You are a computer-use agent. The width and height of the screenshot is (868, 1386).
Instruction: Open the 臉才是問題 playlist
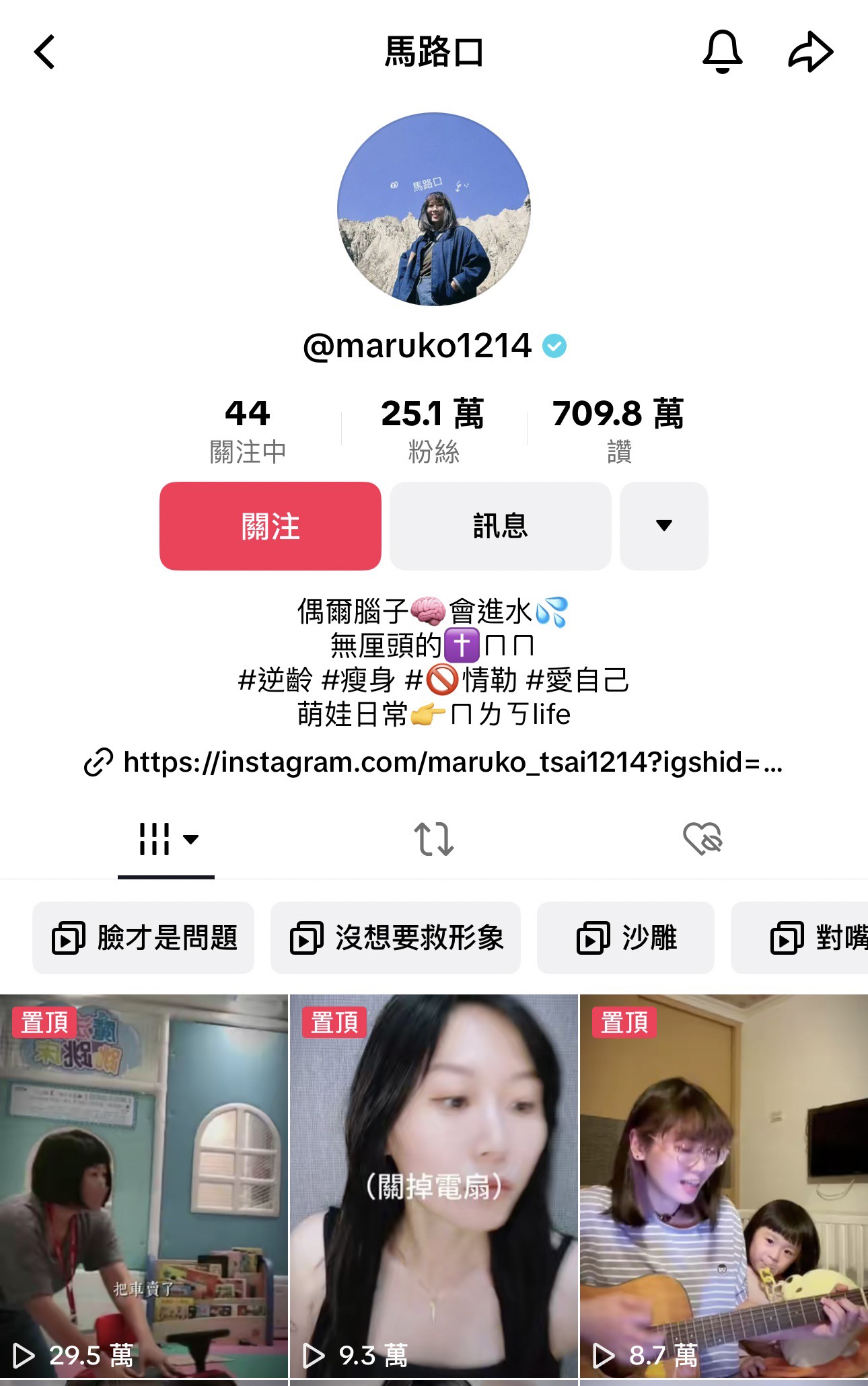point(143,938)
